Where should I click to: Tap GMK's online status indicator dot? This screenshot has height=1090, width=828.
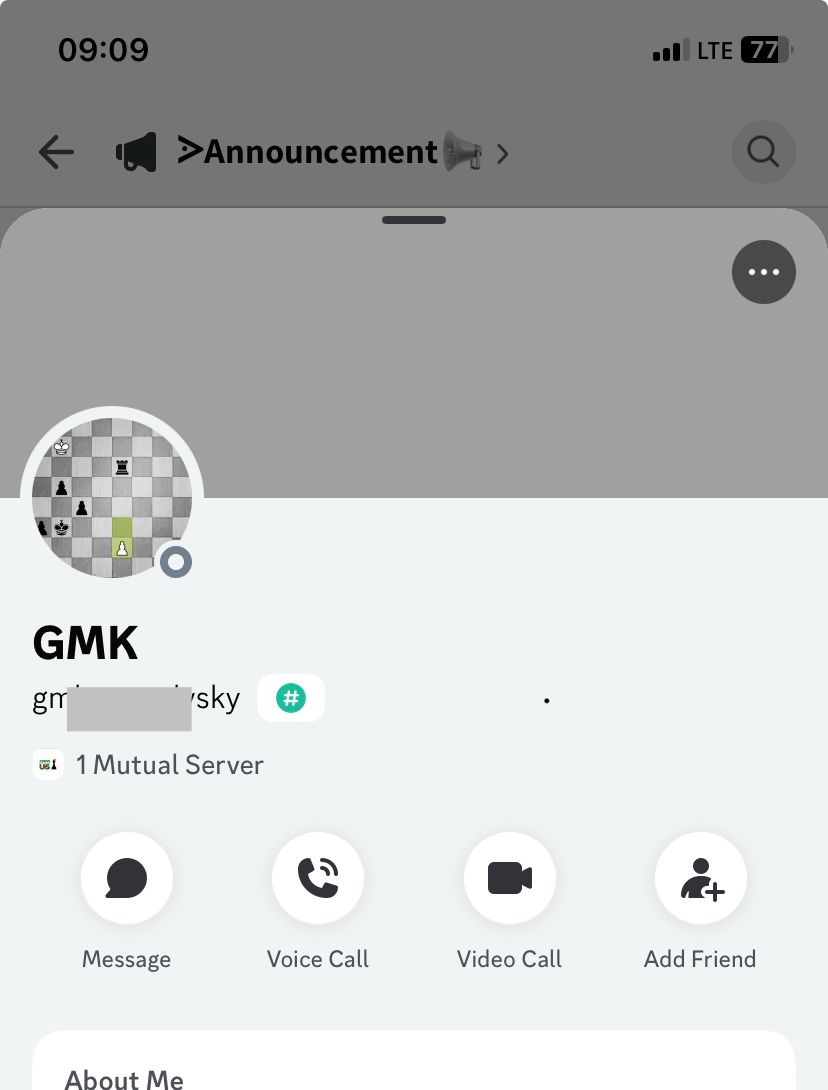(x=176, y=562)
